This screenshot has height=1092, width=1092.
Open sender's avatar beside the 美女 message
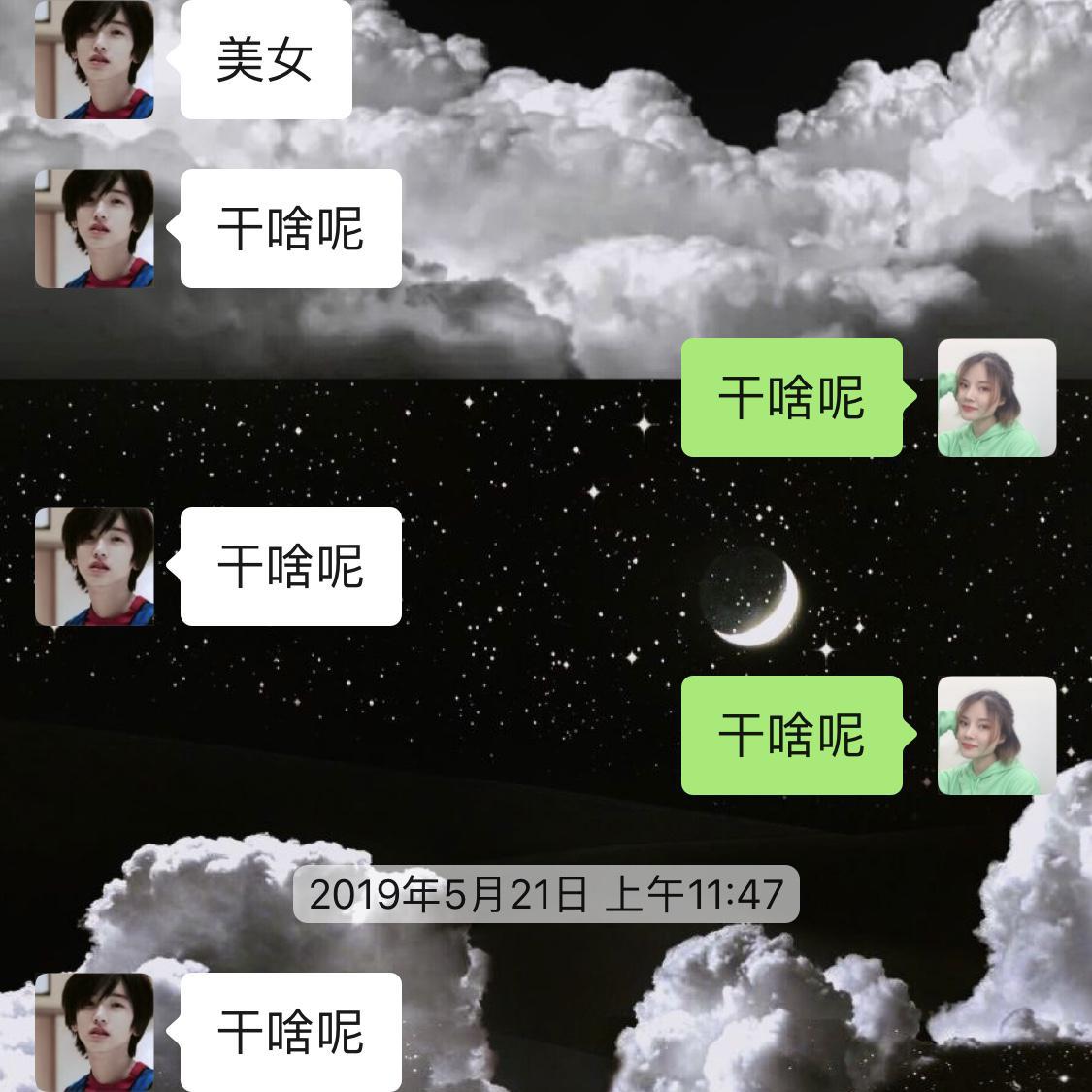click(94, 60)
